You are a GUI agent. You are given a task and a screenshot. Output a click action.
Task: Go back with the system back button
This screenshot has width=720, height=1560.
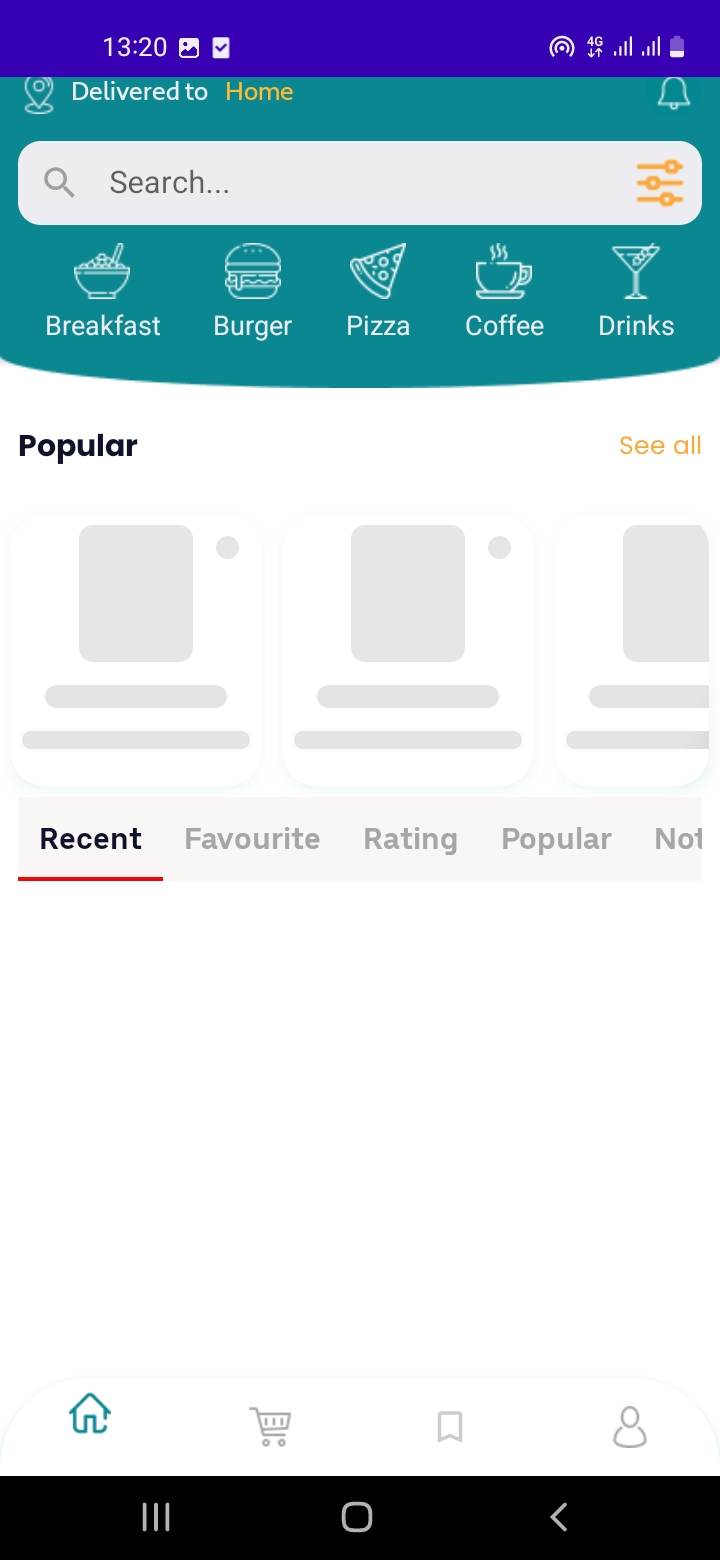(x=559, y=1517)
